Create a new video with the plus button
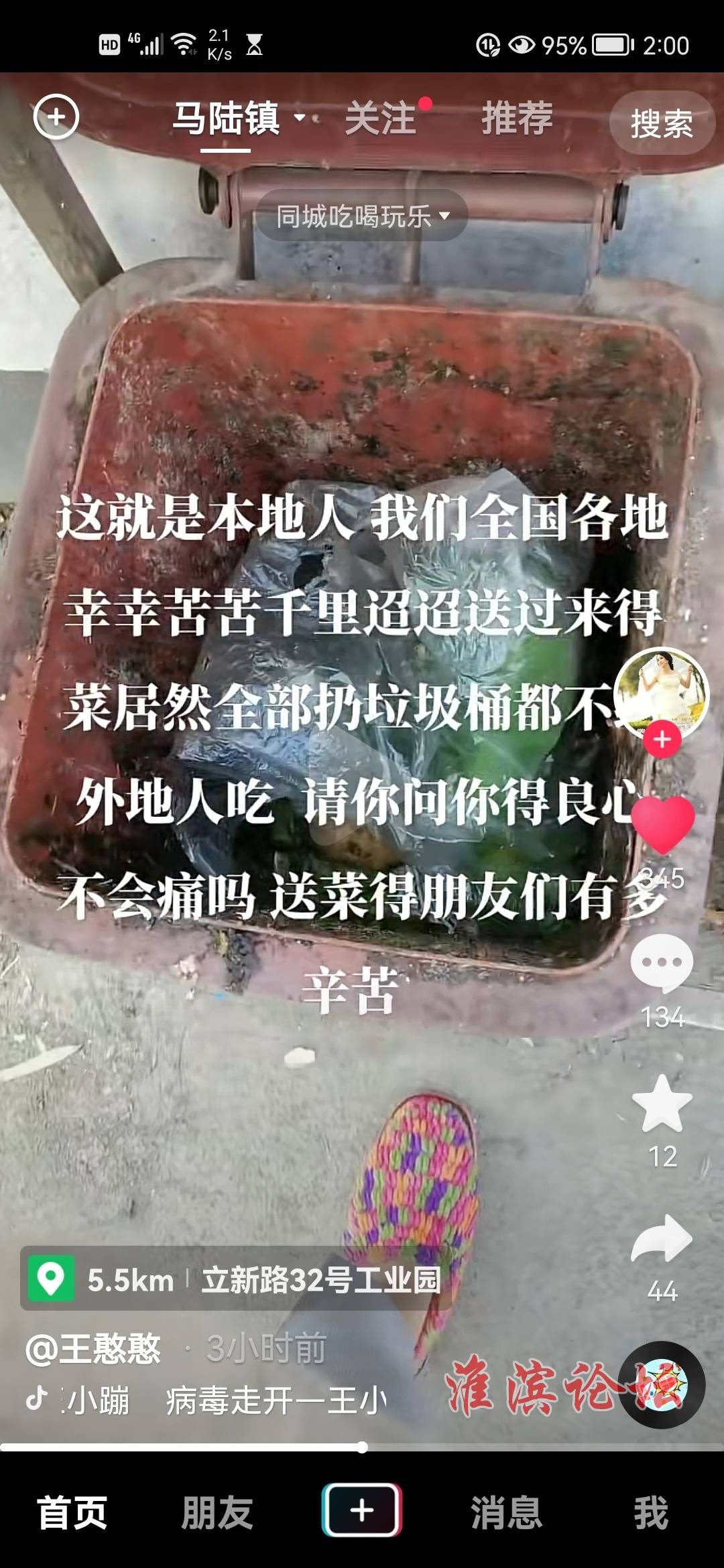724x1568 pixels. [x=362, y=1510]
